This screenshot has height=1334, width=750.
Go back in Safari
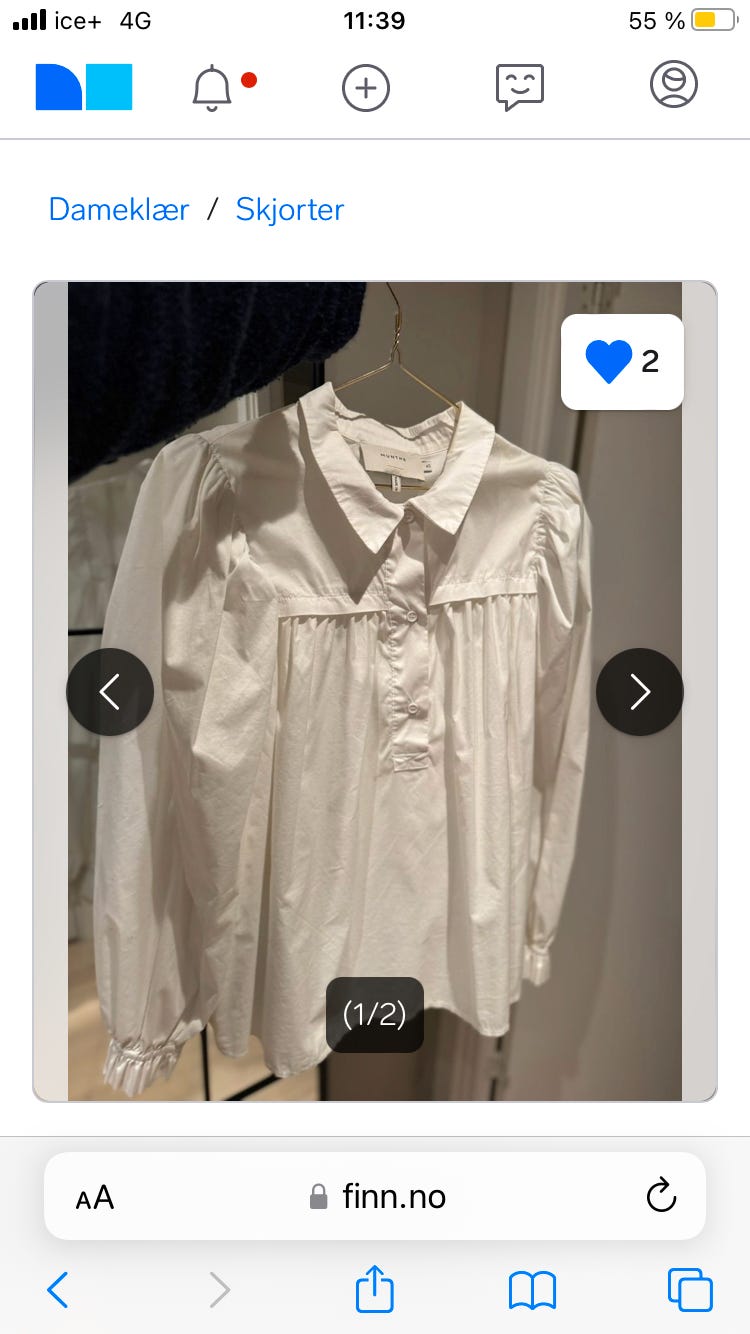pos(58,1291)
